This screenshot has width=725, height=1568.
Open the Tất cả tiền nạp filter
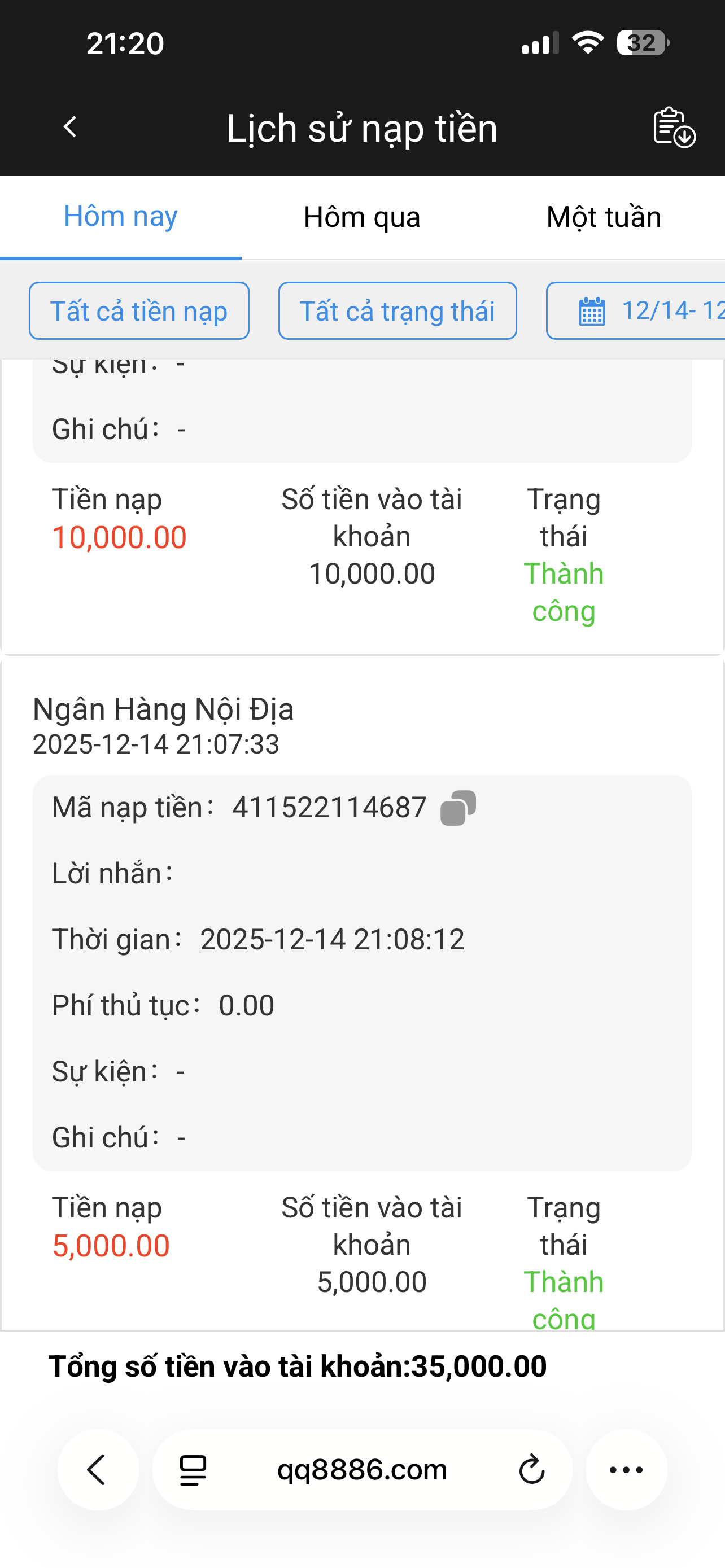tap(139, 311)
